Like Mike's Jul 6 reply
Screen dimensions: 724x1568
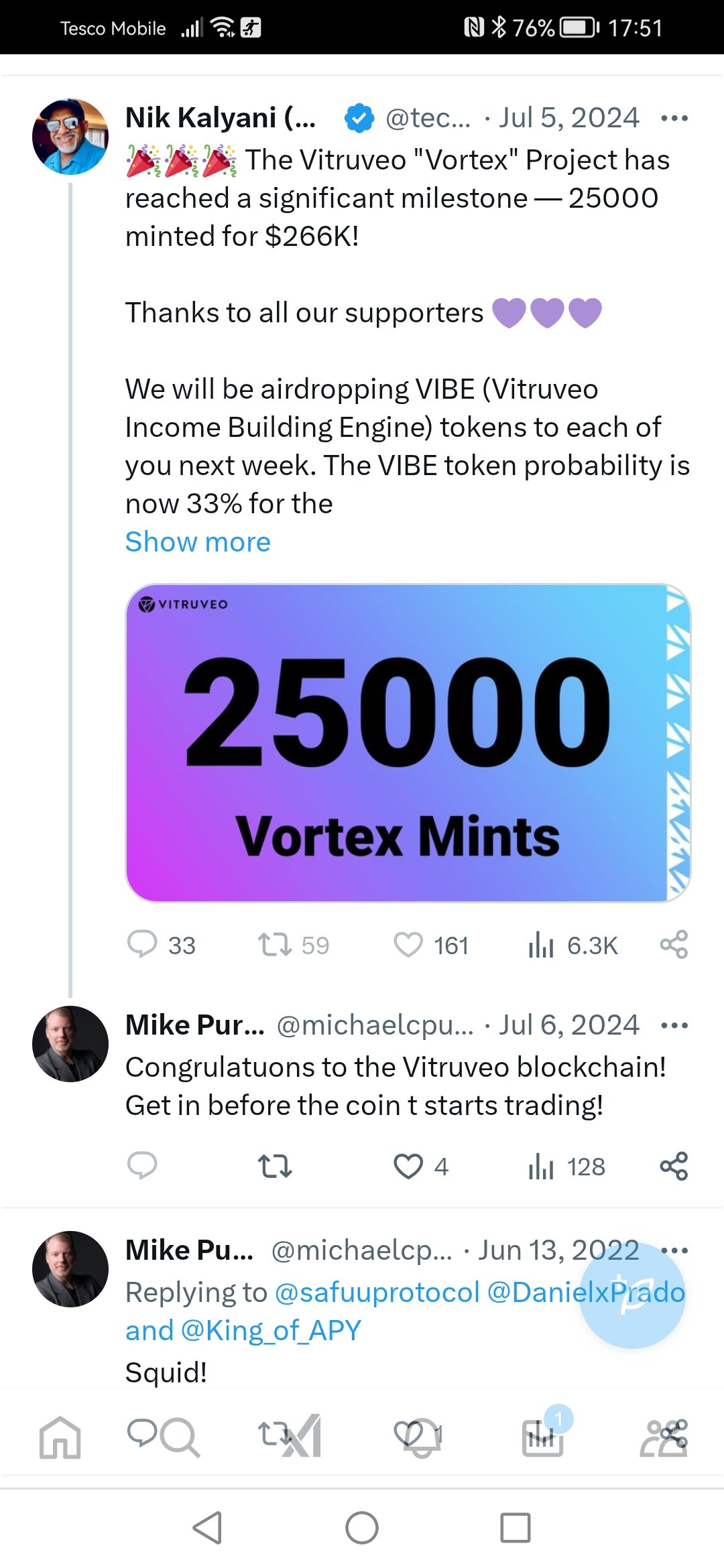[x=408, y=1166]
